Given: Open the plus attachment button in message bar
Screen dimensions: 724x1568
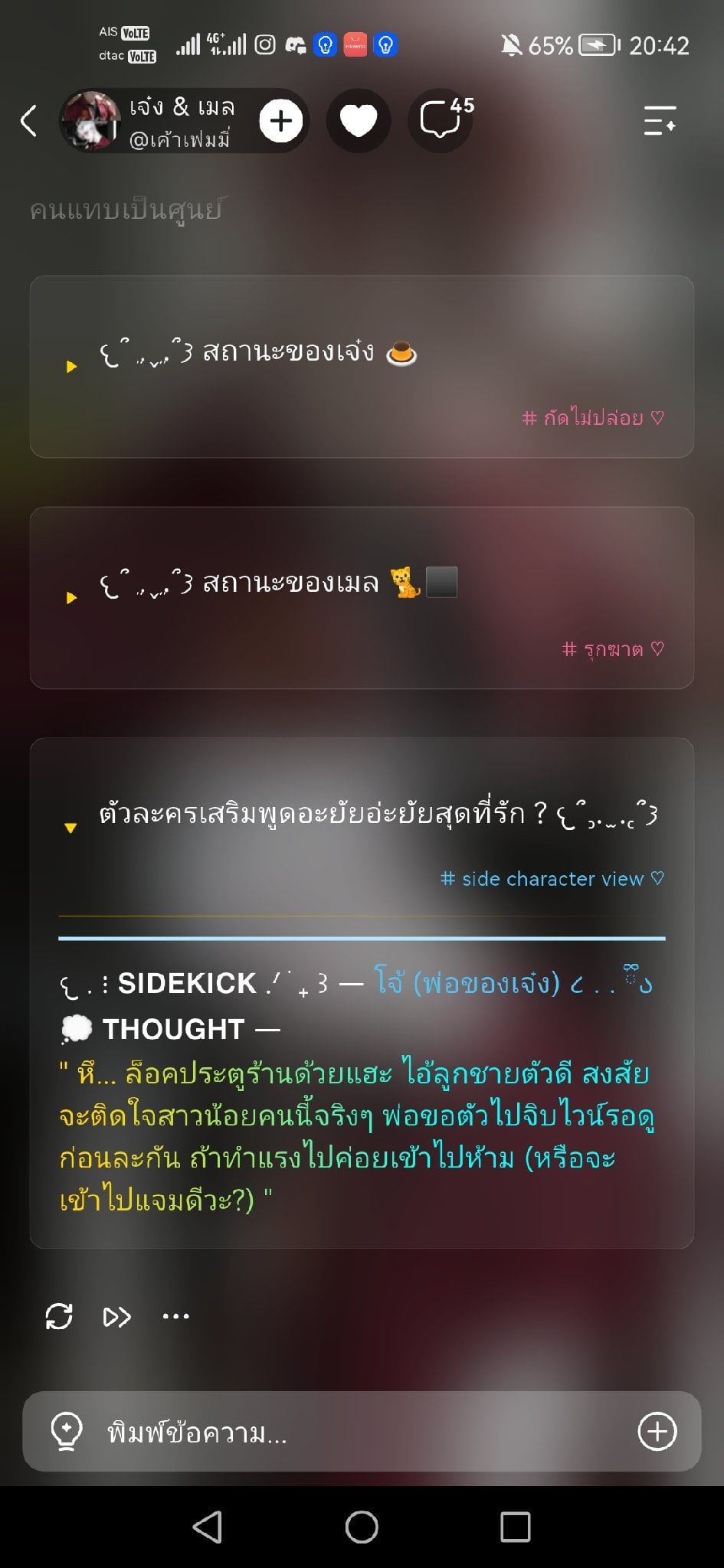Looking at the screenshot, I should 657,1431.
